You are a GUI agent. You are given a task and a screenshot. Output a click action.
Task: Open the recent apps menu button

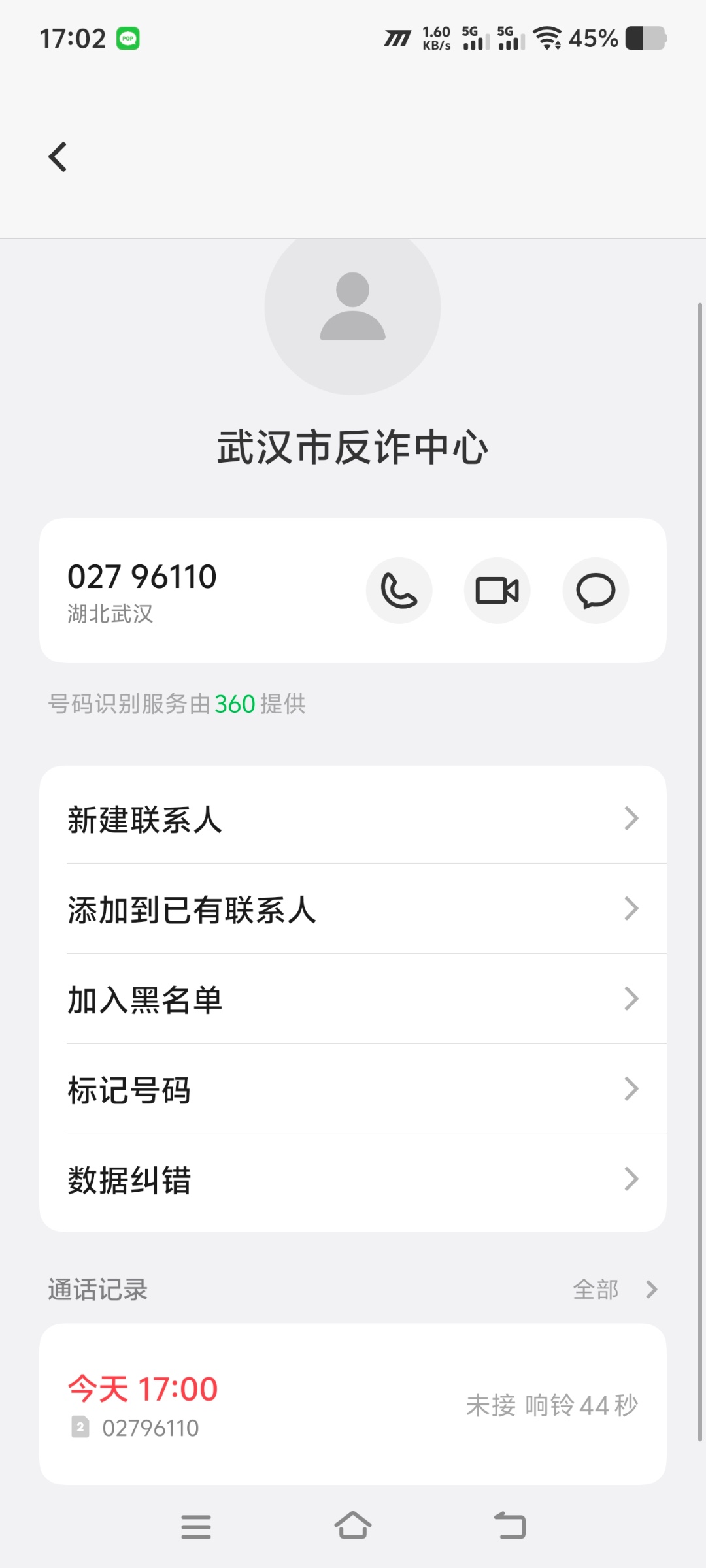196,1526
